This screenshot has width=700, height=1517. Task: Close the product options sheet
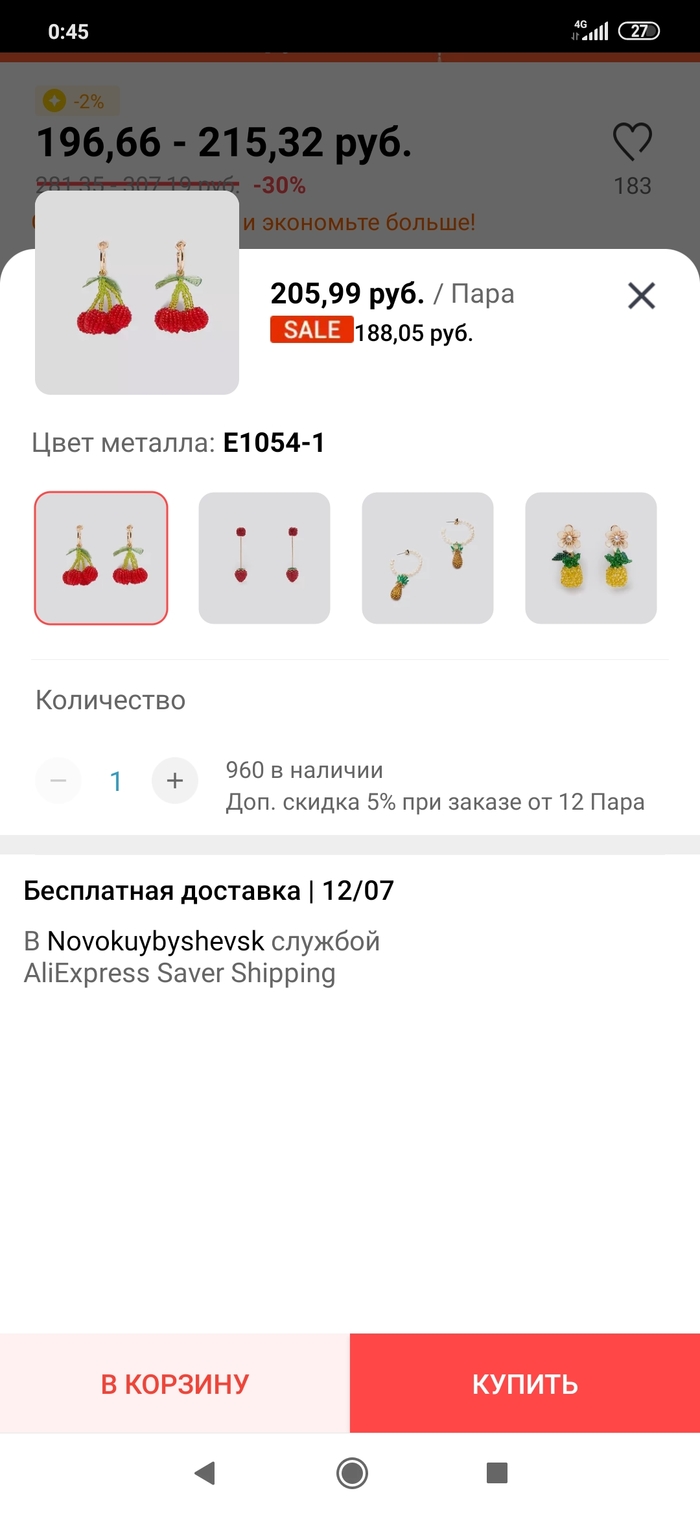[x=641, y=295]
